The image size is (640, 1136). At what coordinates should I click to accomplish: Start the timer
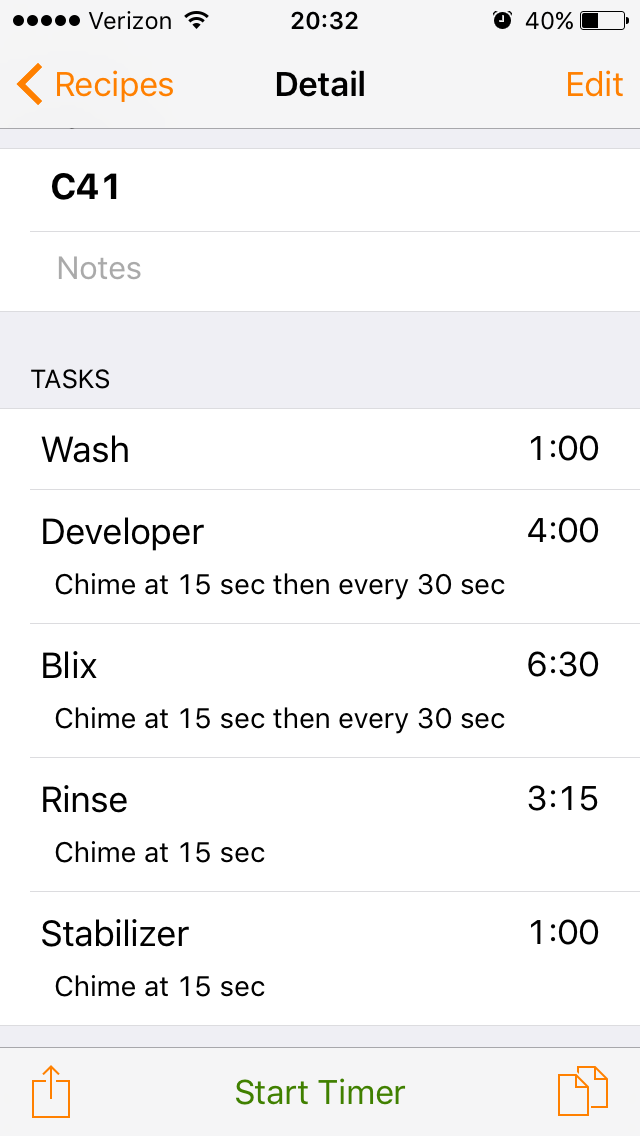tap(320, 1092)
